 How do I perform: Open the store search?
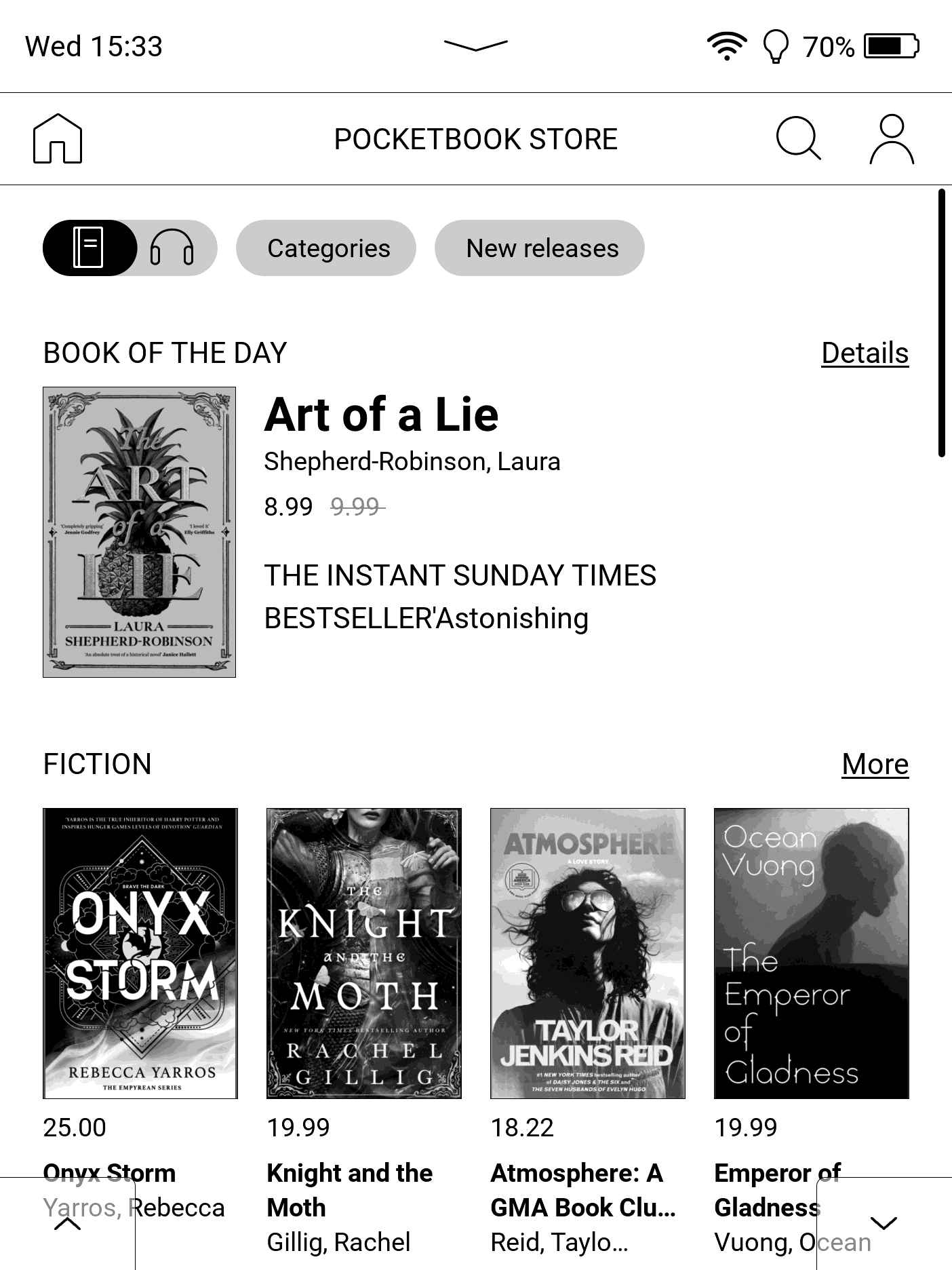pos(797,138)
